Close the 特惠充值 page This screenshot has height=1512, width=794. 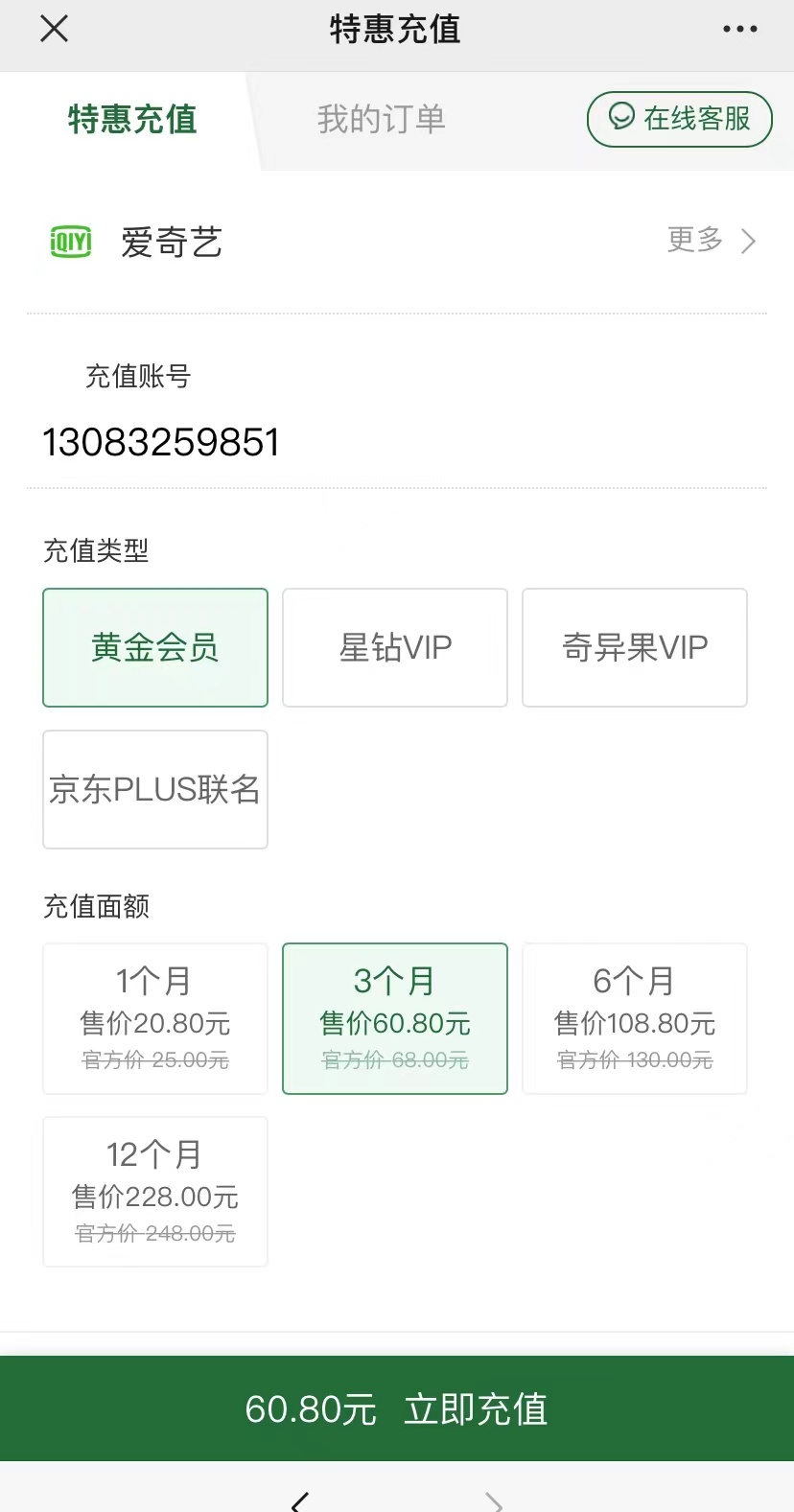[x=55, y=29]
